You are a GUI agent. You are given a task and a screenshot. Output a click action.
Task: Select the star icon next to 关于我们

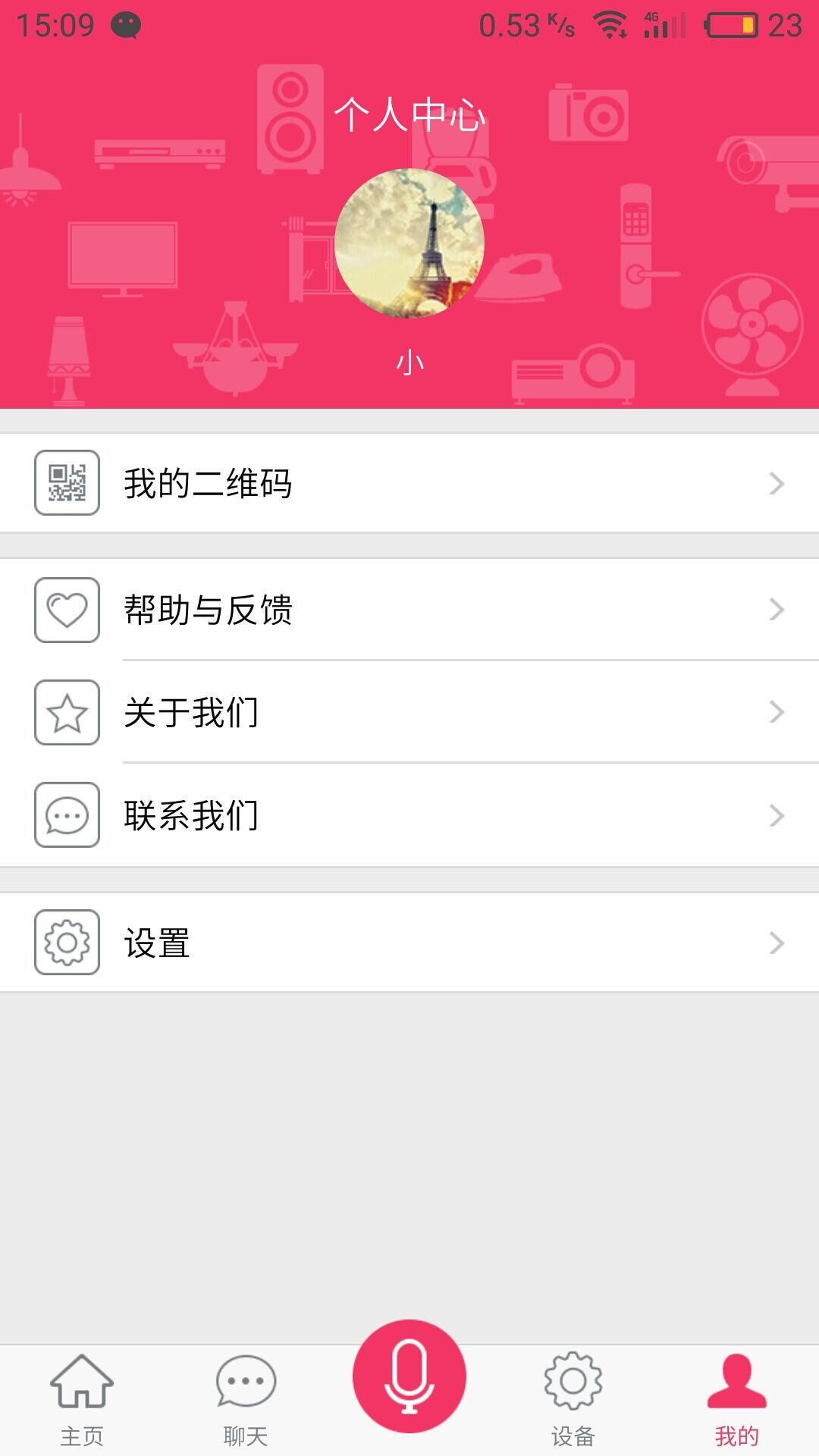click(67, 711)
